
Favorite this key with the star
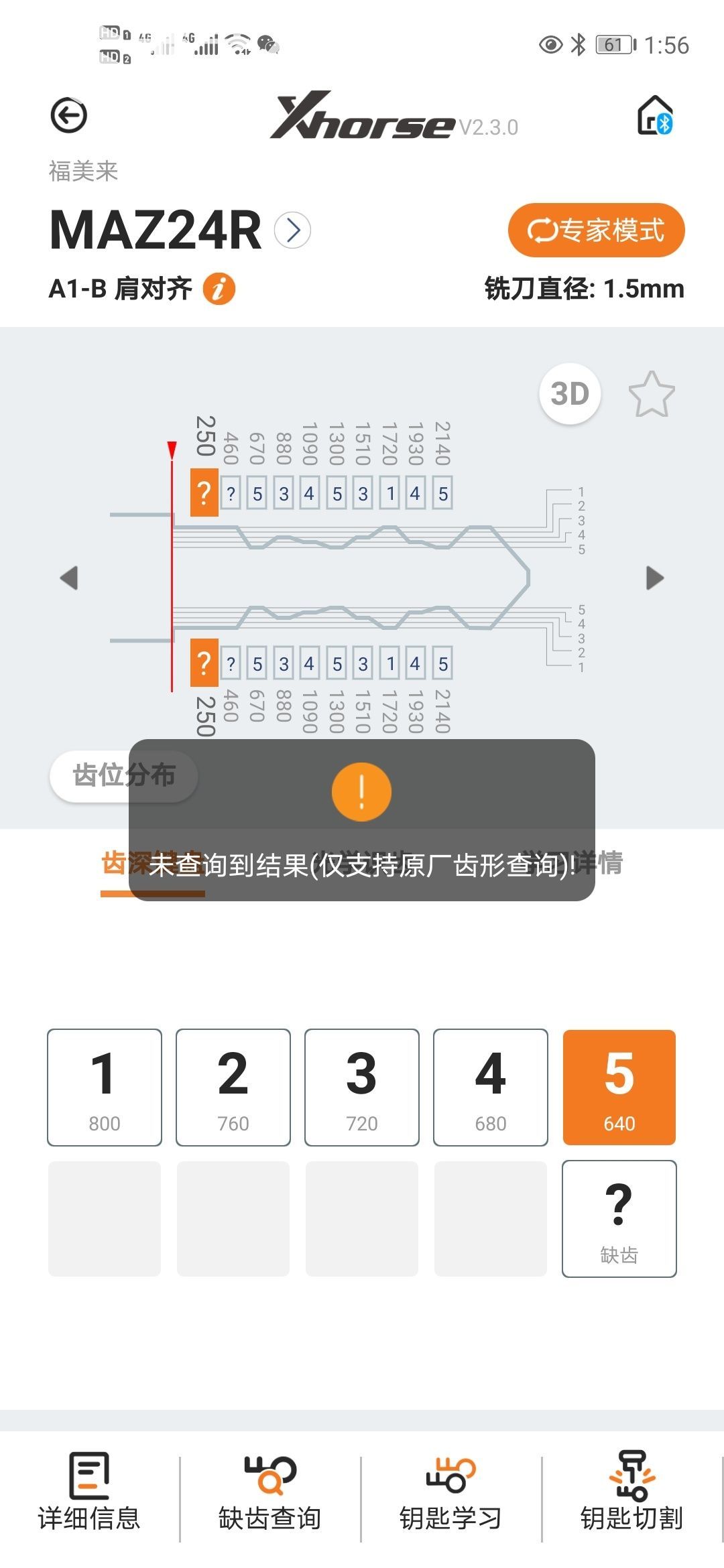(x=651, y=394)
